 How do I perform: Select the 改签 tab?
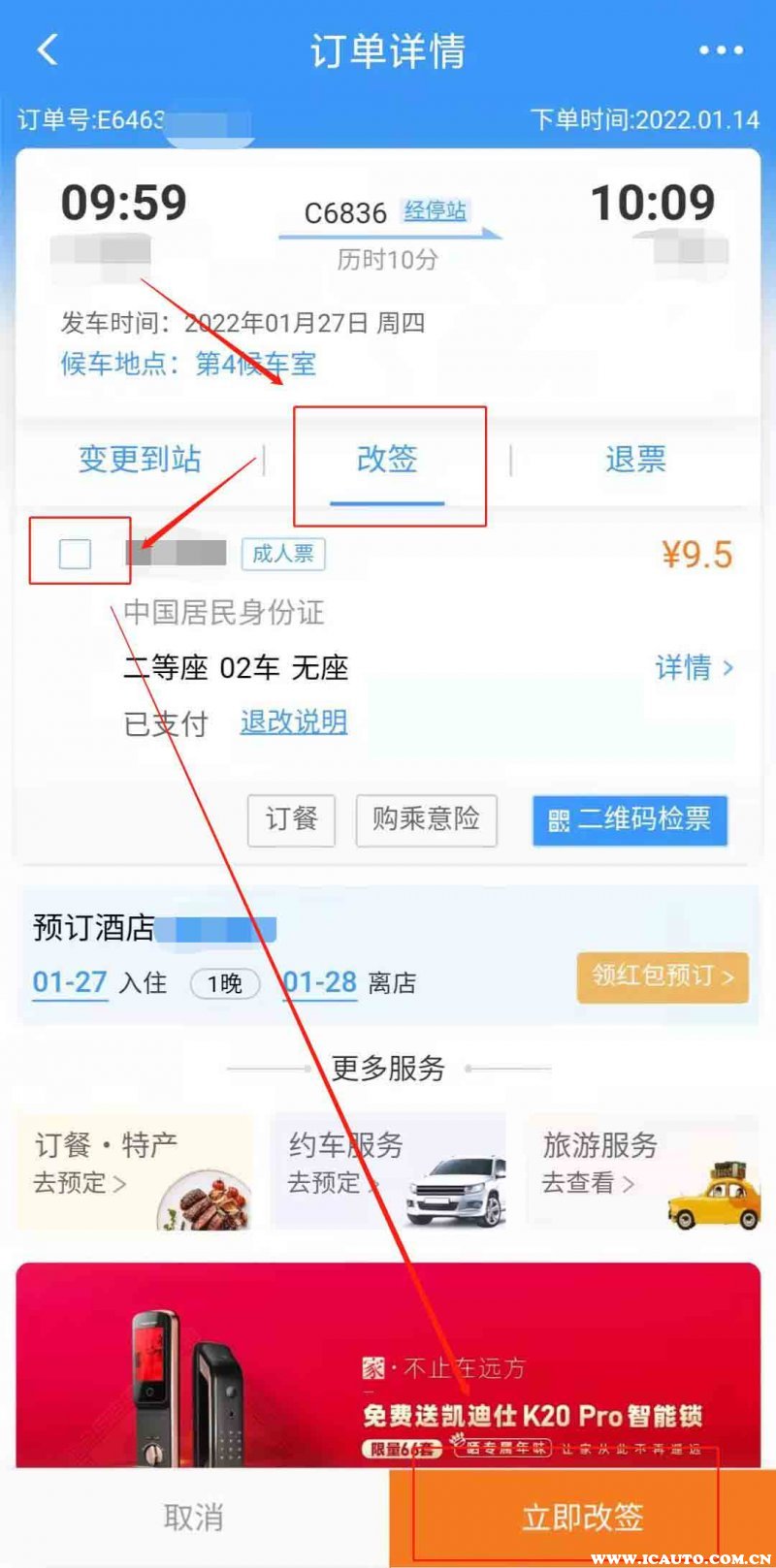[387, 459]
